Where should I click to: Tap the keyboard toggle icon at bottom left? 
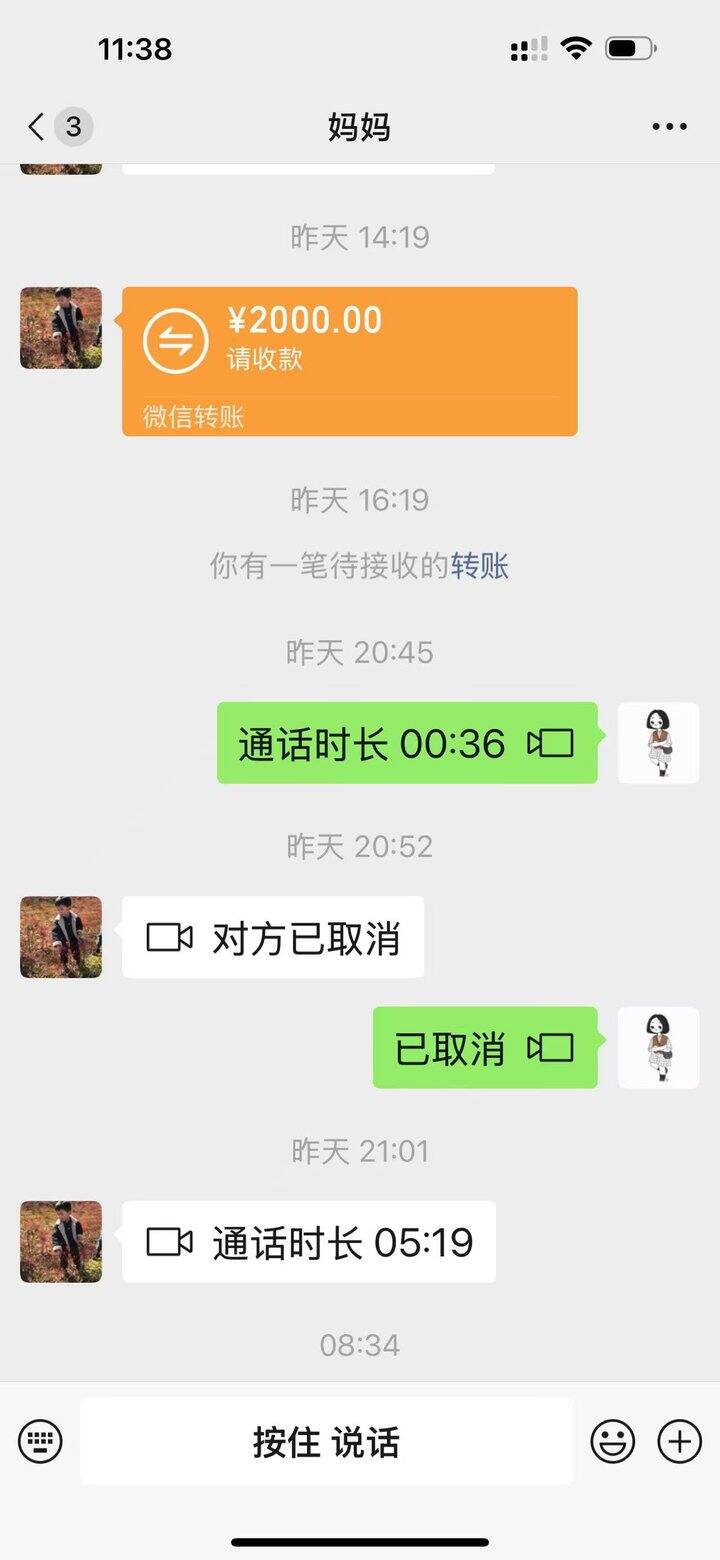40,1440
